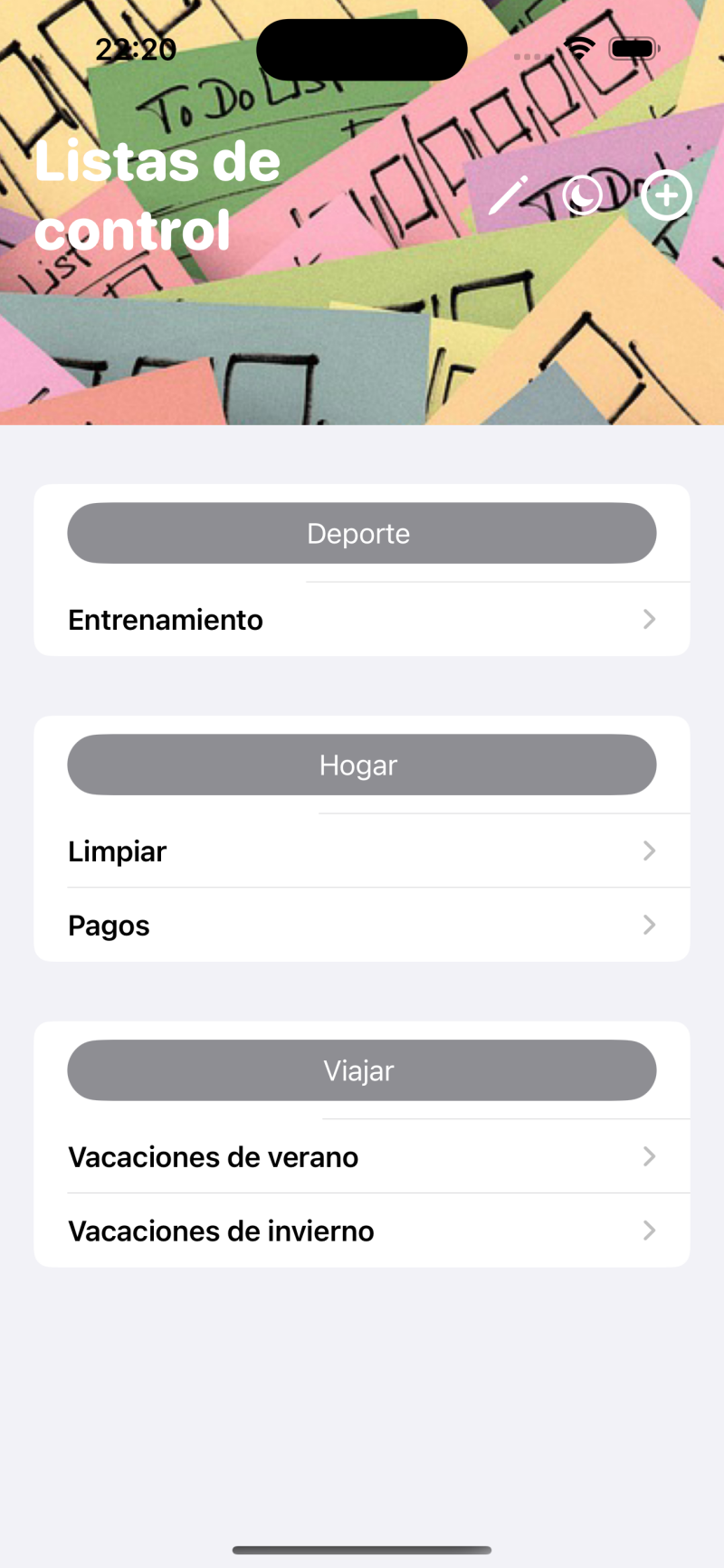
Task: Open the Limpiar checklist
Action: (361, 851)
